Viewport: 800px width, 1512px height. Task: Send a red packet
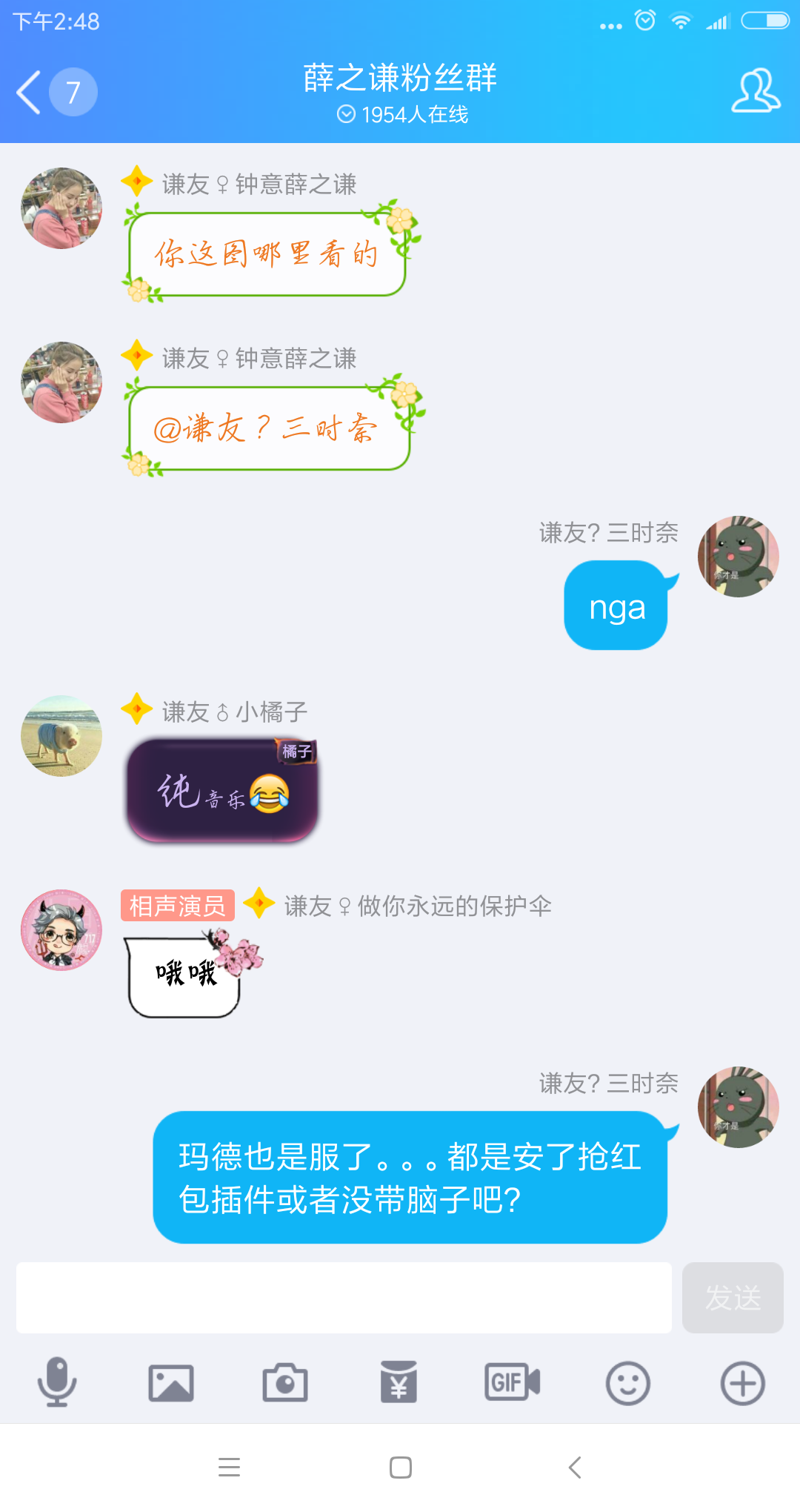(x=399, y=1382)
